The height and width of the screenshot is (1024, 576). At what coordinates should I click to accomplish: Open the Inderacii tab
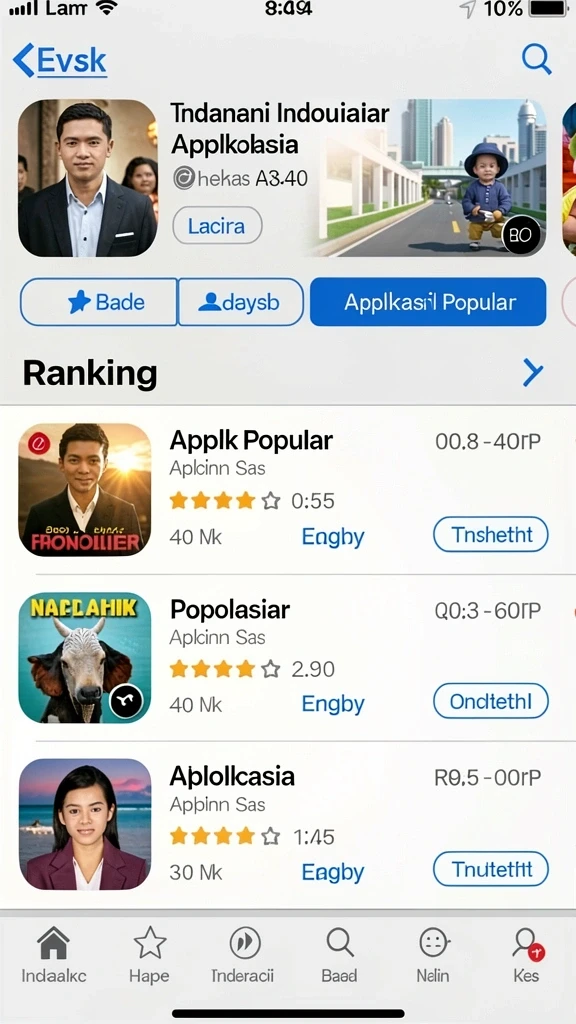pos(244,955)
